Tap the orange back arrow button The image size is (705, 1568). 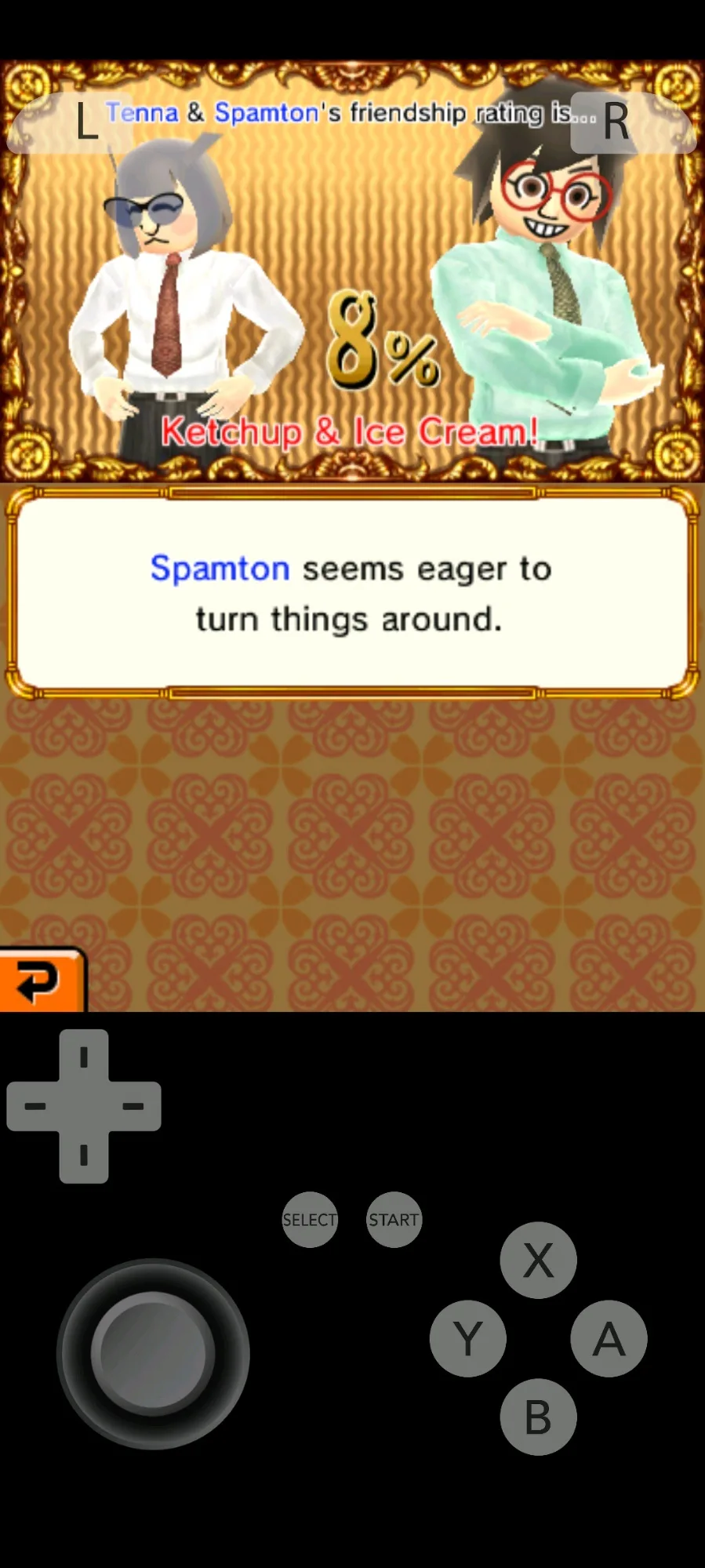[x=41, y=980]
